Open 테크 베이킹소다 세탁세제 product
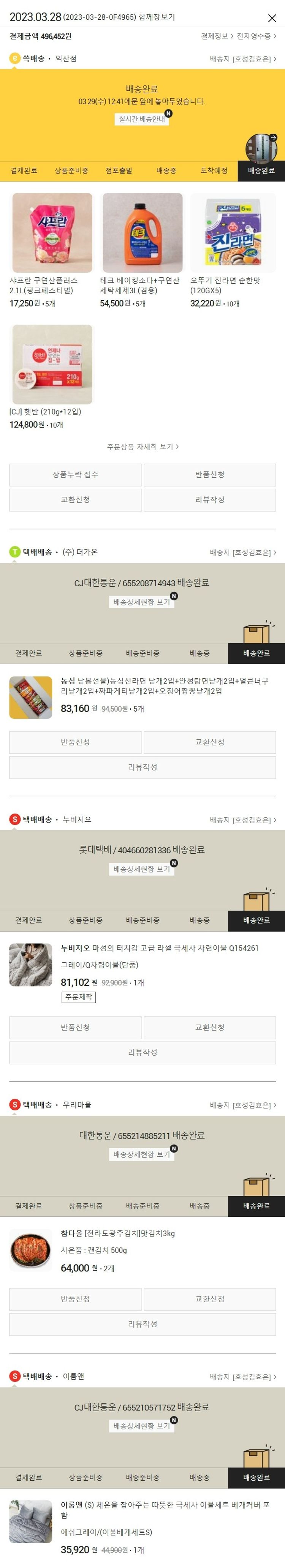 [x=142, y=233]
